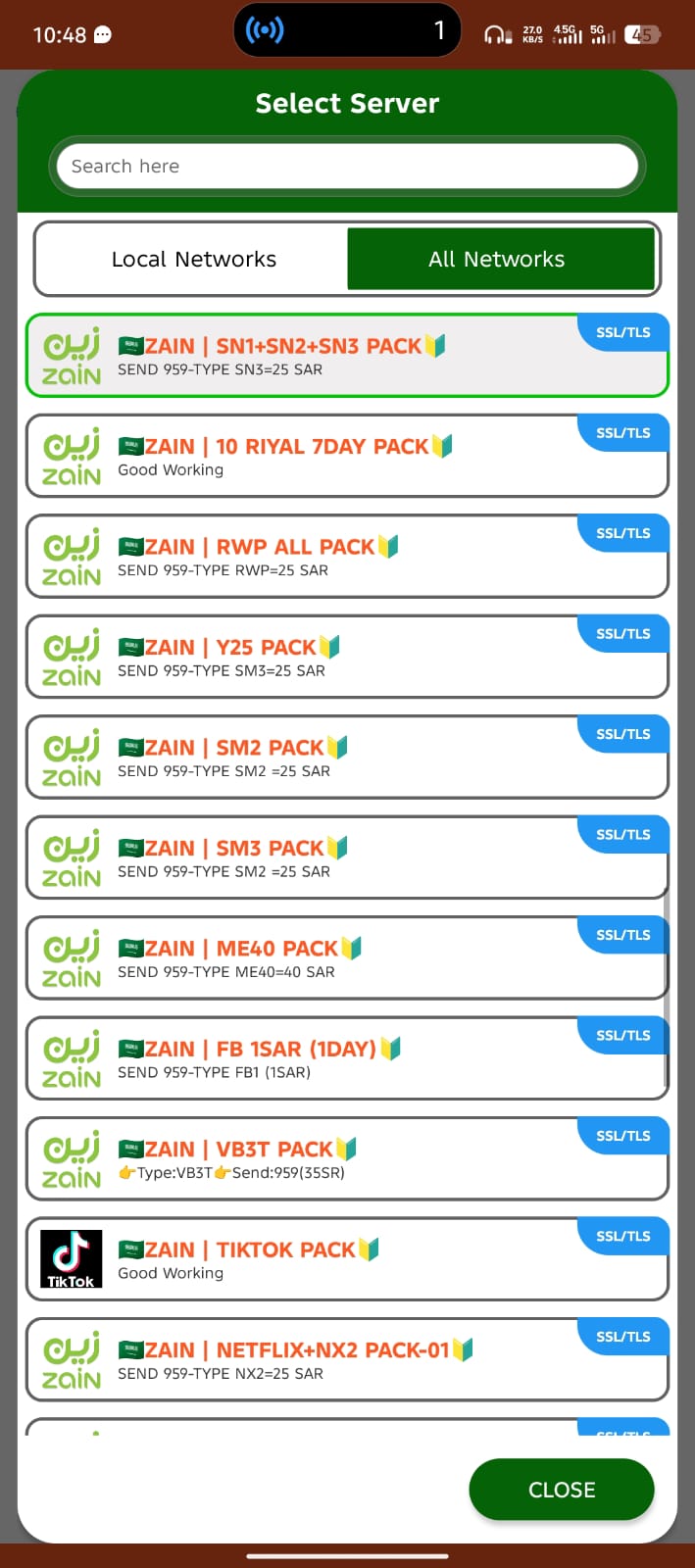Select ZAIN VB3T PACK server
The width and height of the screenshot is (695, 1568).
(x=347, y=1159)
